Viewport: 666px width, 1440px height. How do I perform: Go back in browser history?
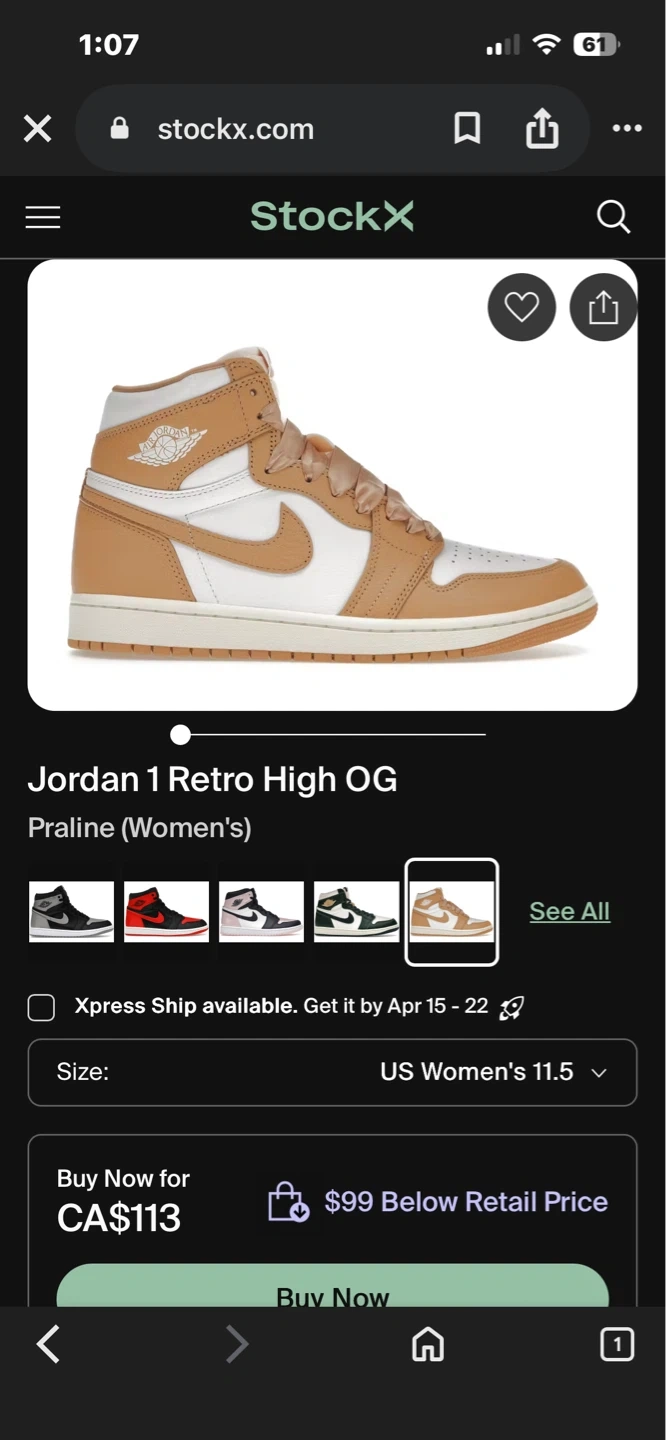point(48,1345)
